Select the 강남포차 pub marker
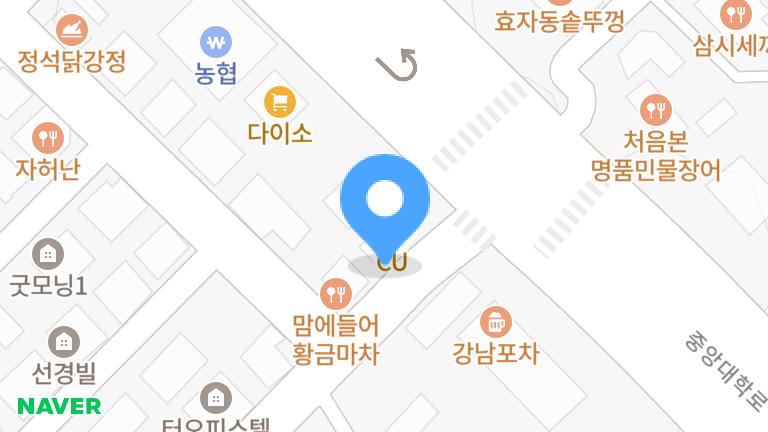Image resolution: width=768 pixels, height=432 pixels. coord(495,322)
